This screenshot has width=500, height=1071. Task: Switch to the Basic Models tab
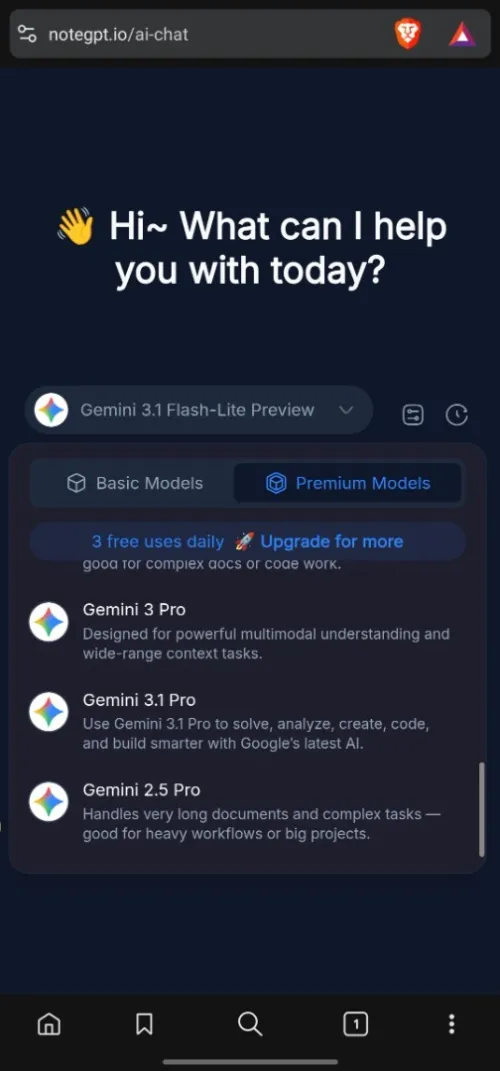click(x=135, y=484)
